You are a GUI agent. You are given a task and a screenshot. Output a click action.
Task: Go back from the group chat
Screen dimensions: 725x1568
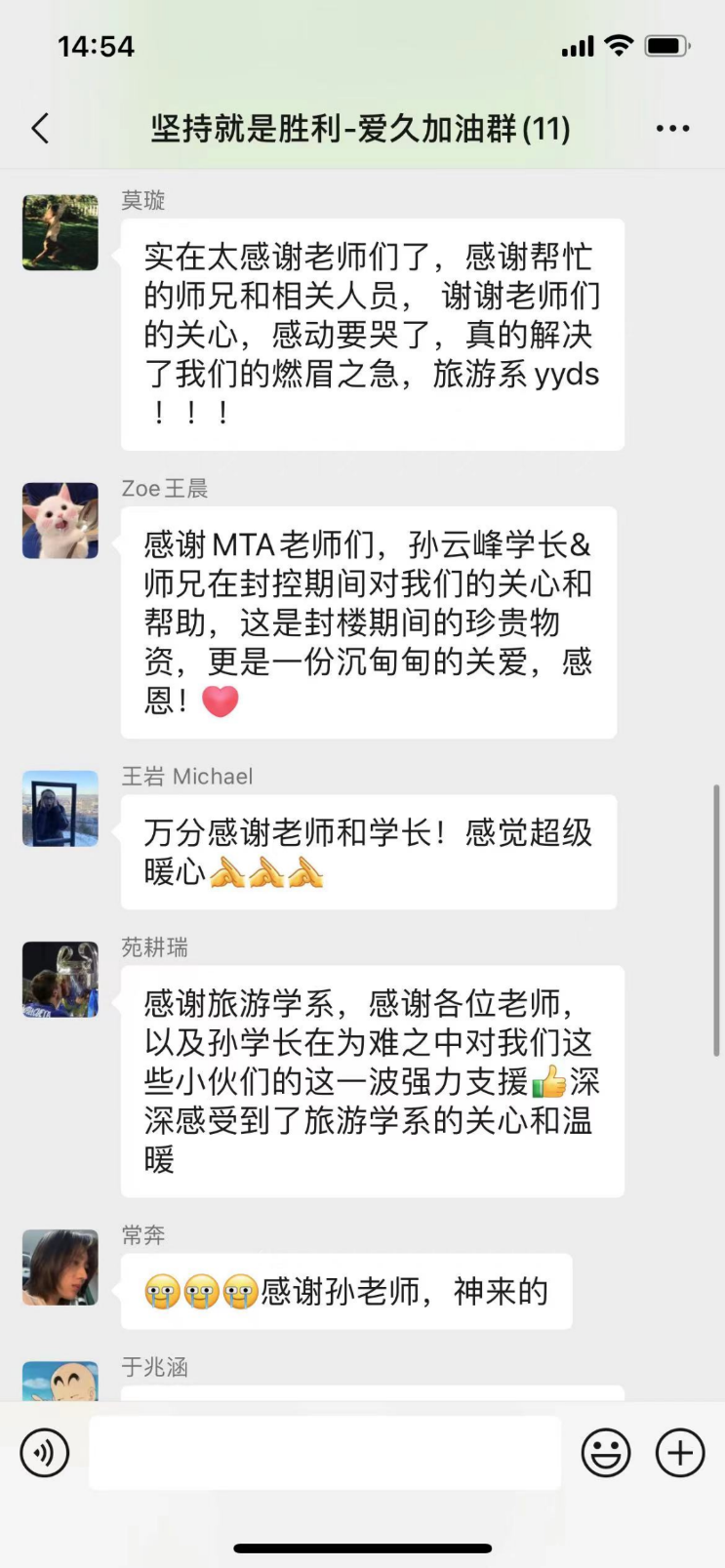point(40,128)
